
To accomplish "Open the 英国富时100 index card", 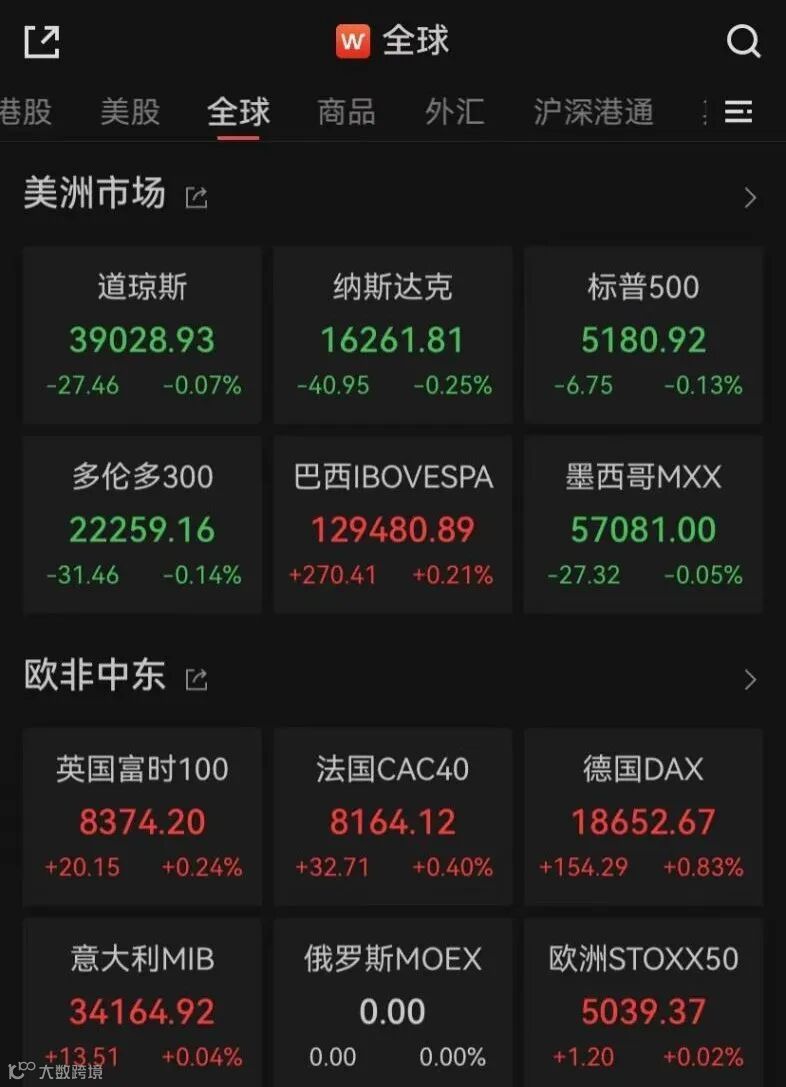I will (x=142, y=816).
